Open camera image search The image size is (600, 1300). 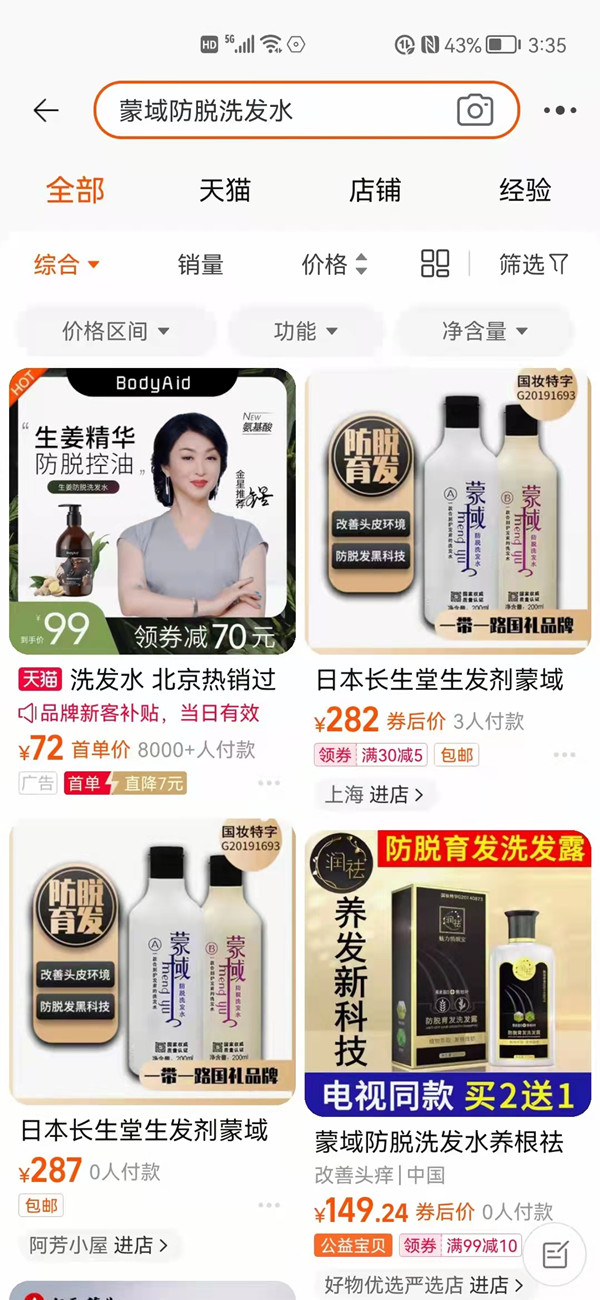point(475,110)
